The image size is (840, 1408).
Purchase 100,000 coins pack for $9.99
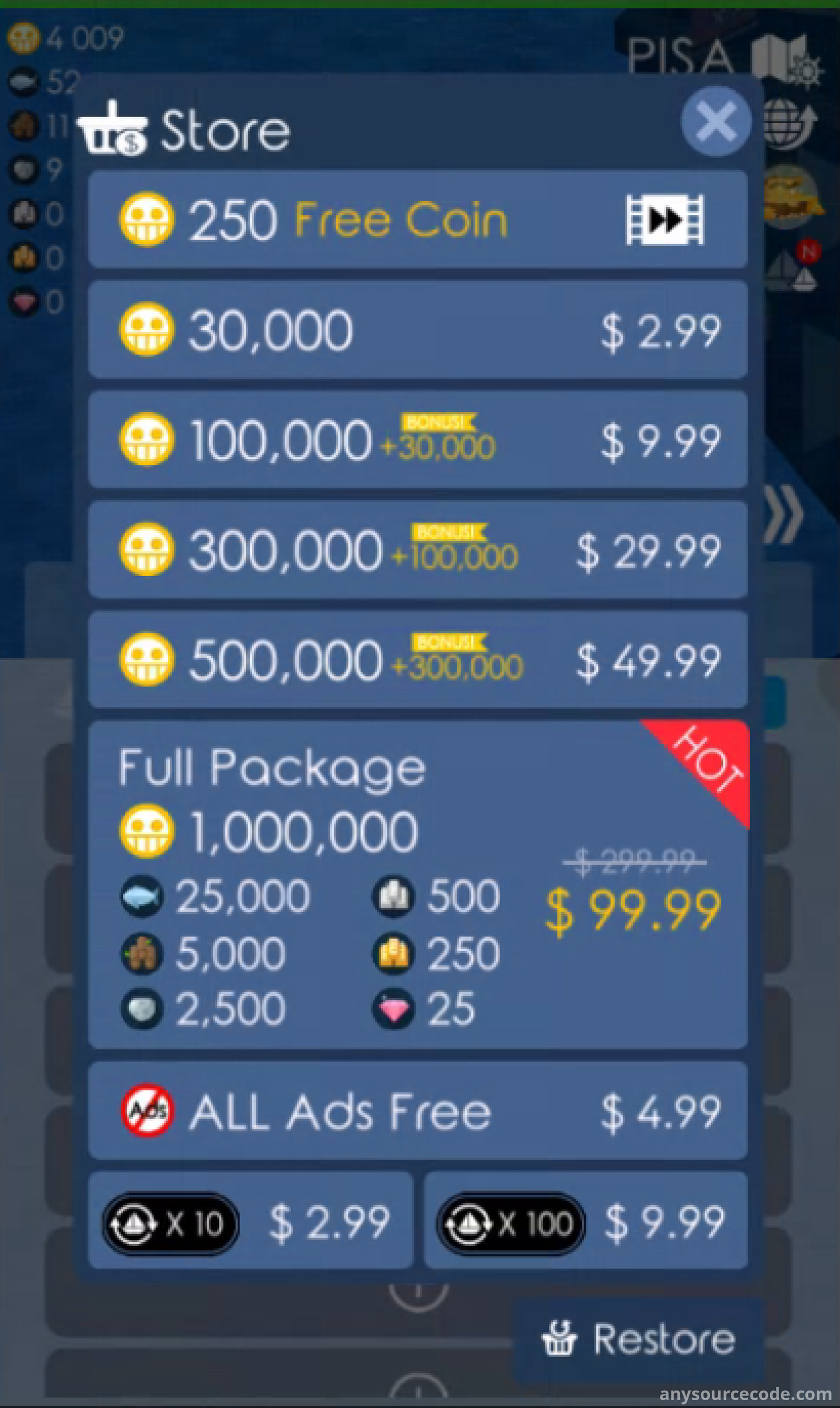coord(418,440)
